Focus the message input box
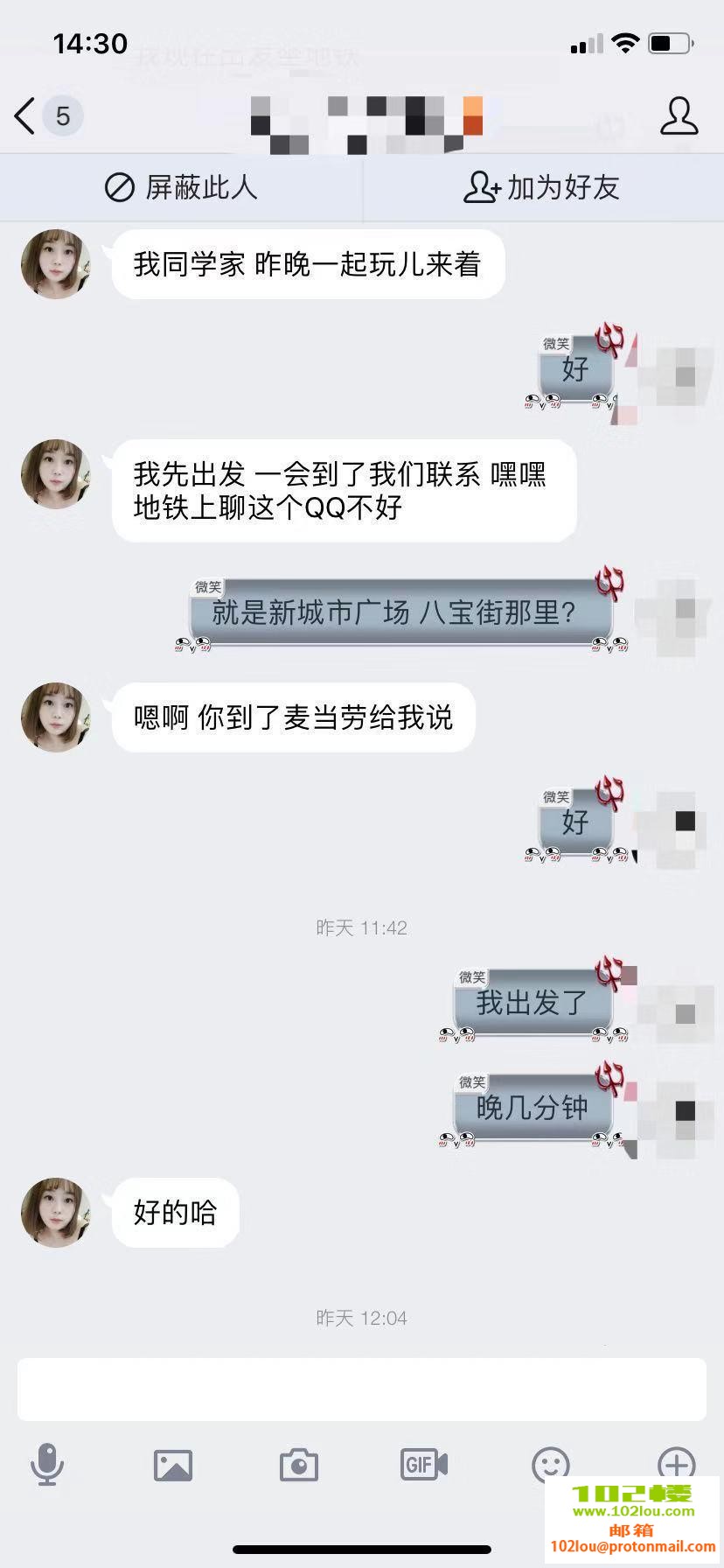This screenshot has width=724, height=1568. coord(361,1389)
